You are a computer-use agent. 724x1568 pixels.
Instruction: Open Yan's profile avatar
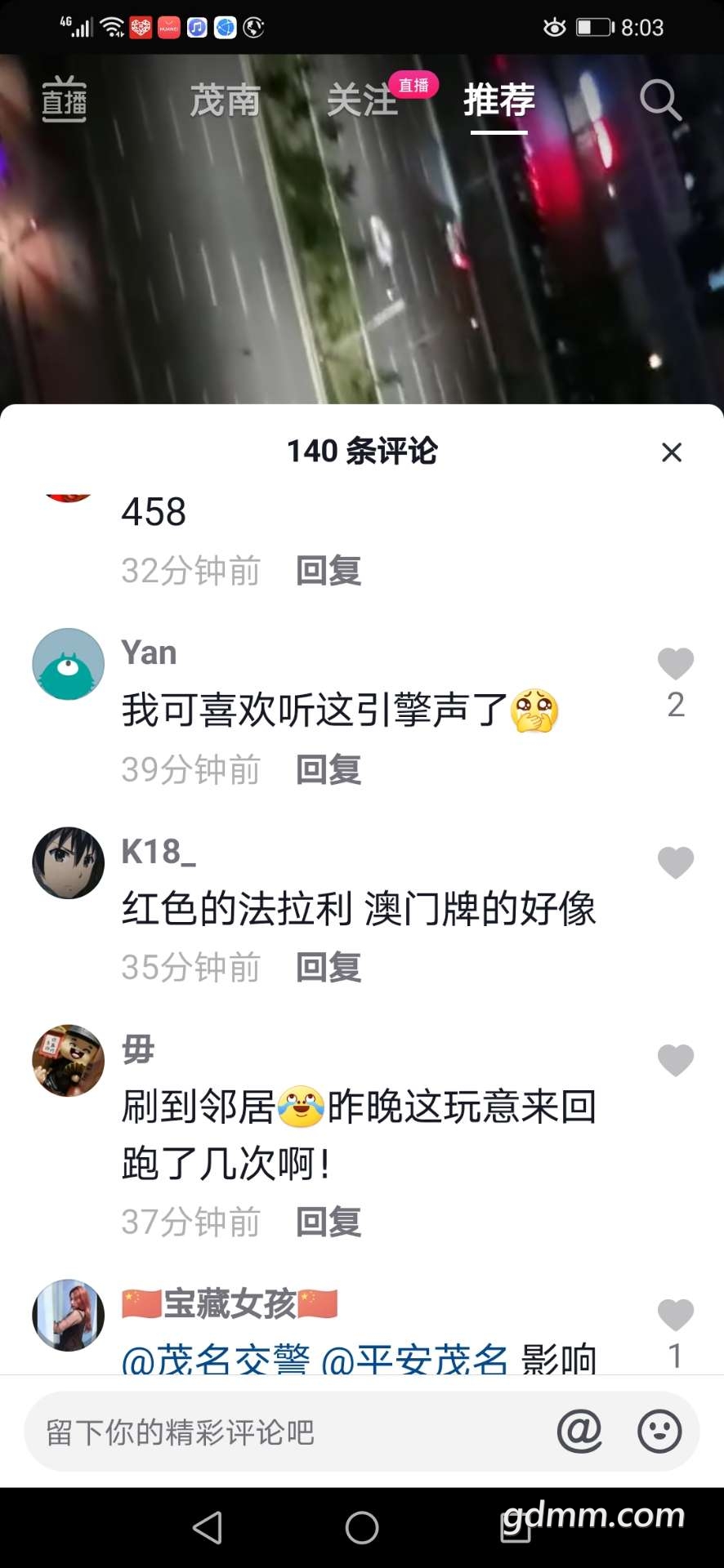coord(69,664)
